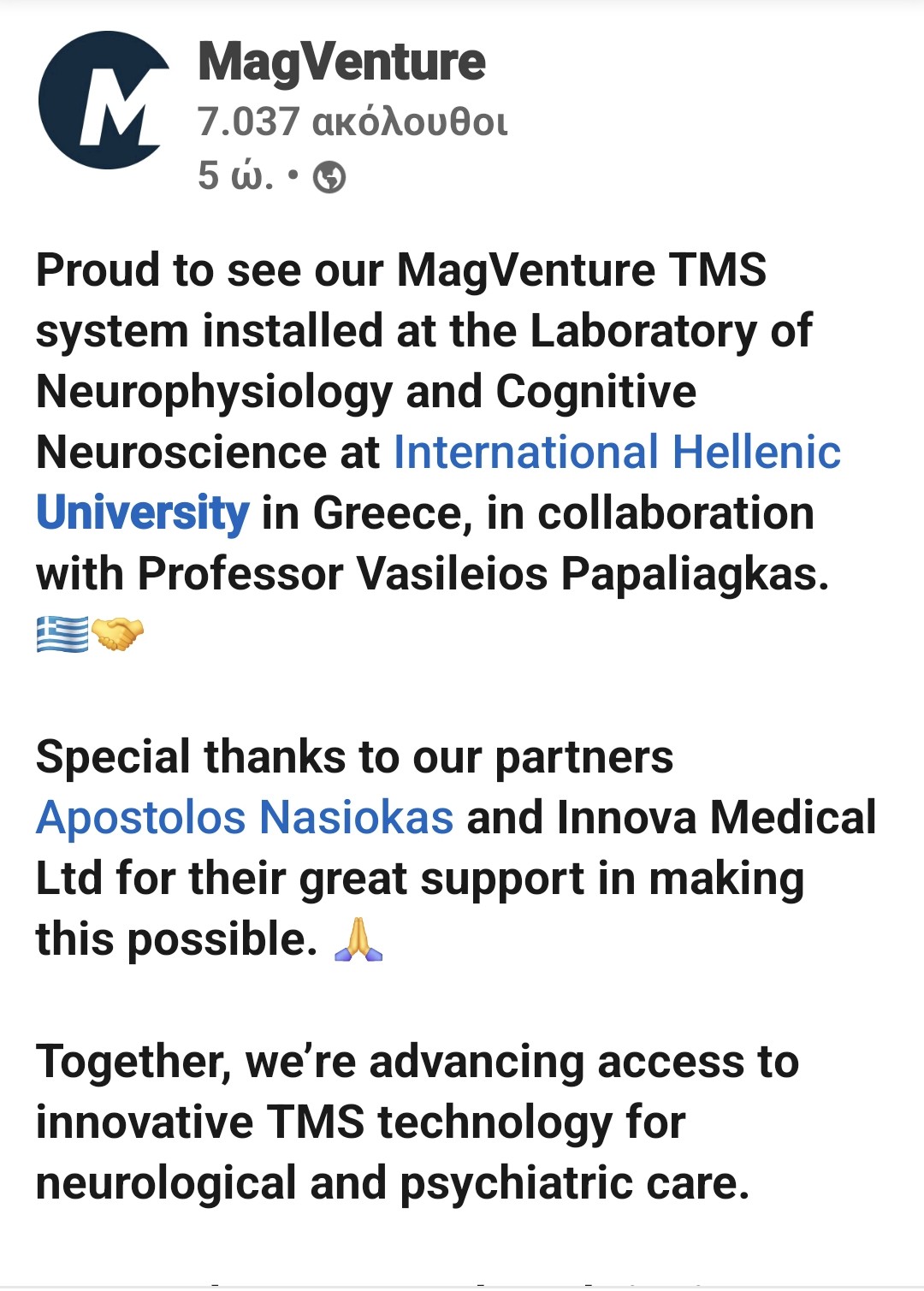Open MagVenture's profile picture
This screenshot has width=924, height=1291.
104,100
